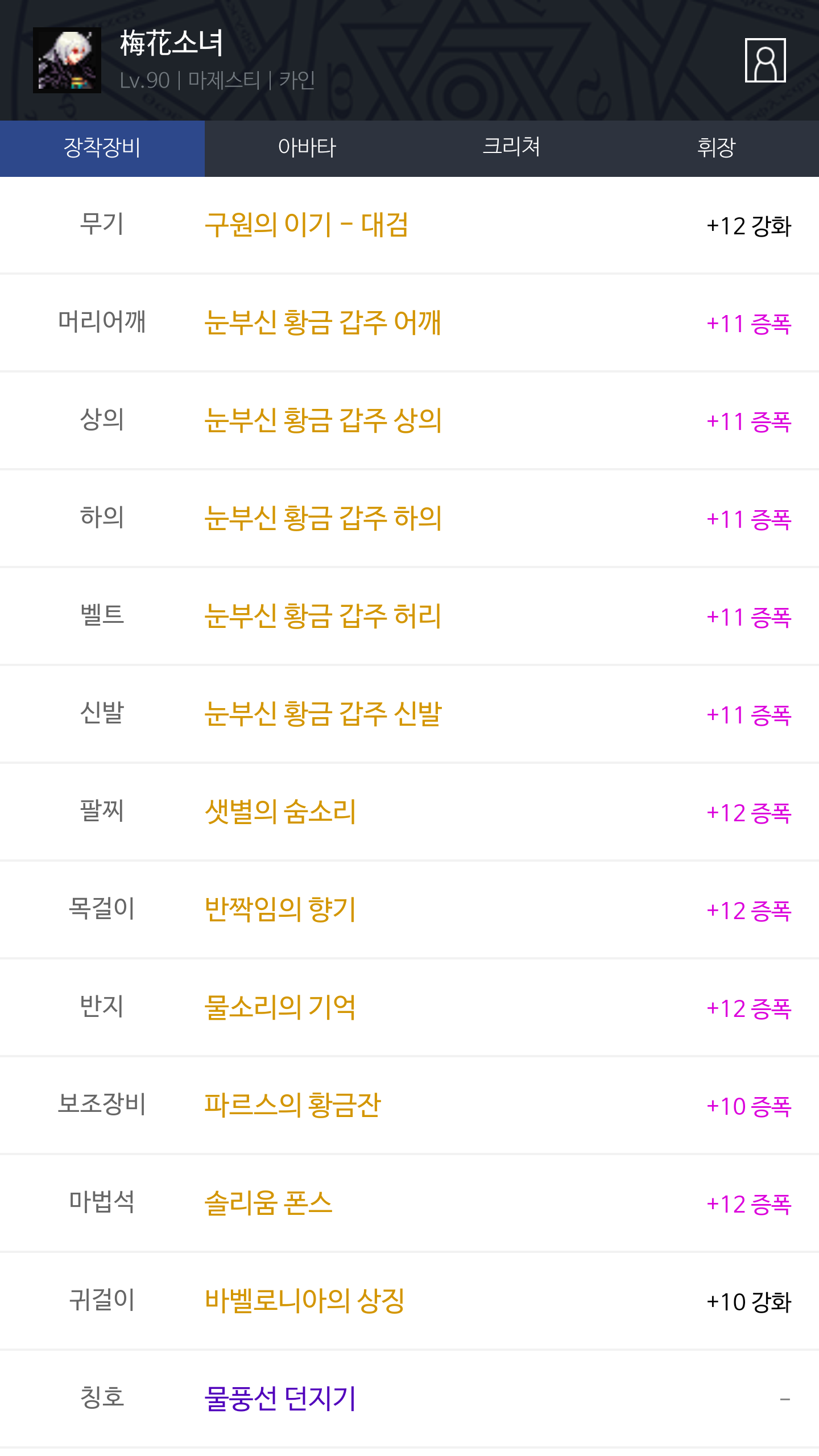Open 눈부신 황금 갑주 하의 item

point(323,519)
